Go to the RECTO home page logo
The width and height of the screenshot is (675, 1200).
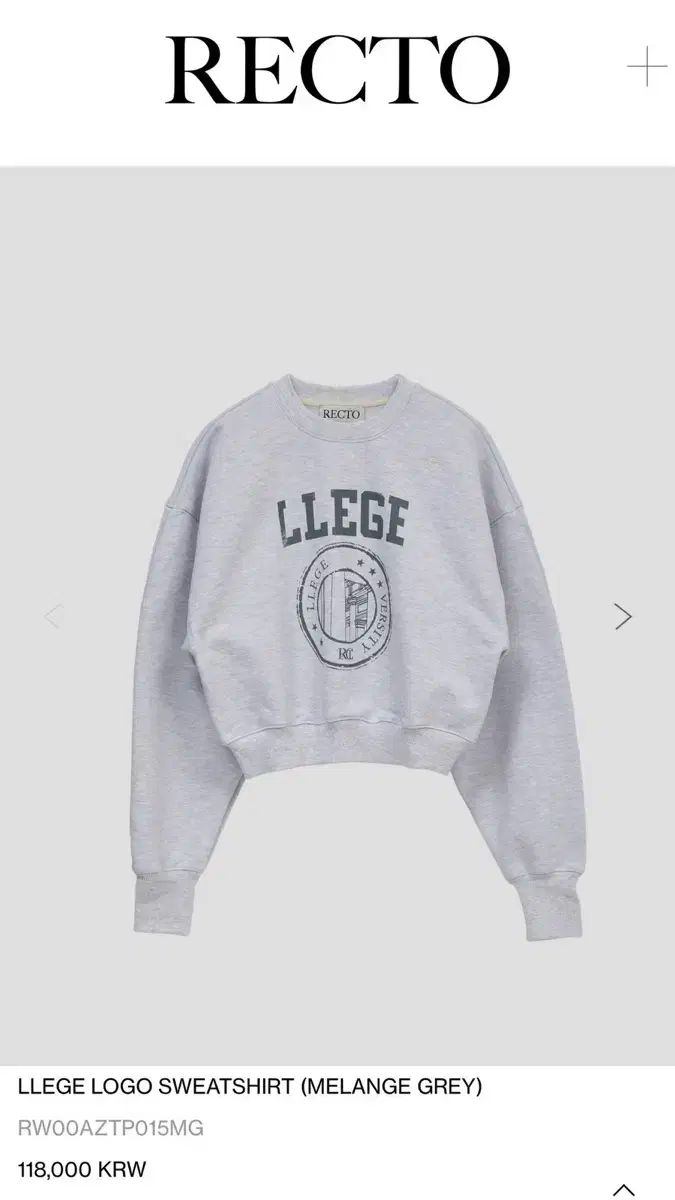click(337, 70)
